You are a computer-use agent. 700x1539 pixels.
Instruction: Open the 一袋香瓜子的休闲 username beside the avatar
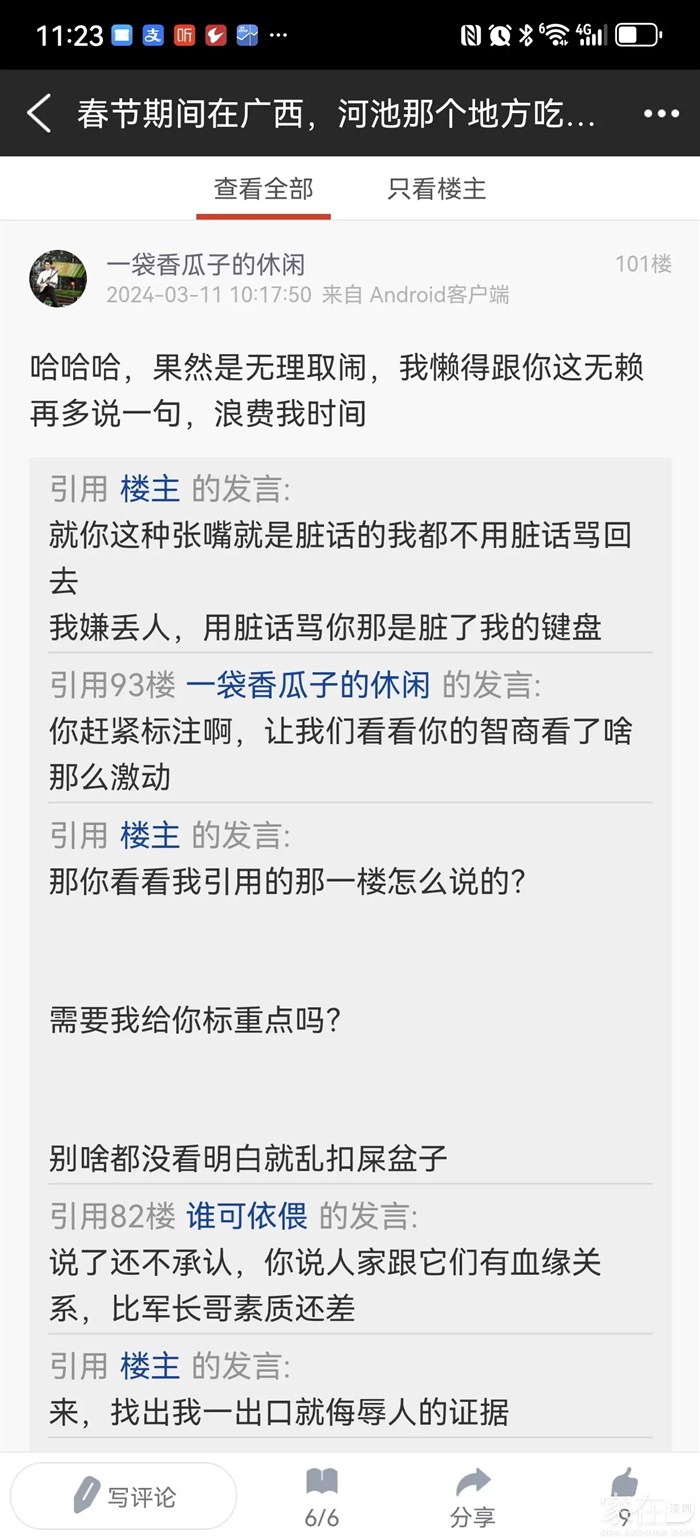(x=205, y=265)
